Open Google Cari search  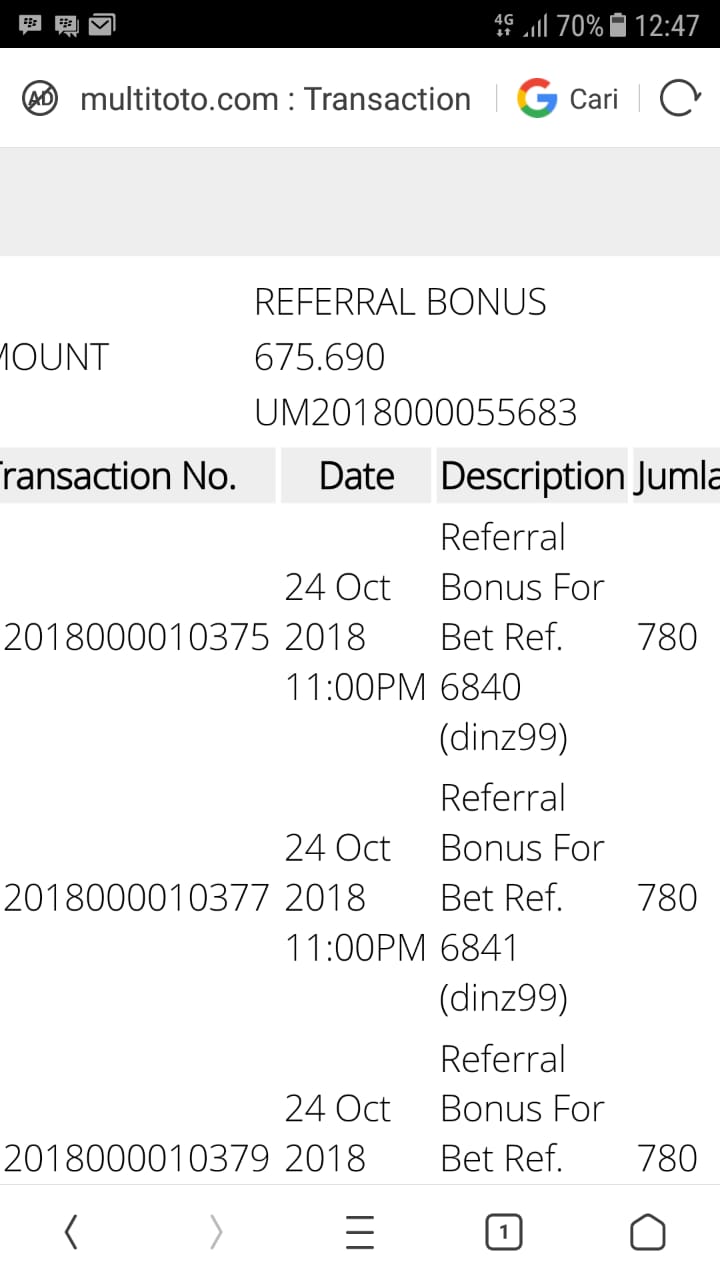point(568,99)
